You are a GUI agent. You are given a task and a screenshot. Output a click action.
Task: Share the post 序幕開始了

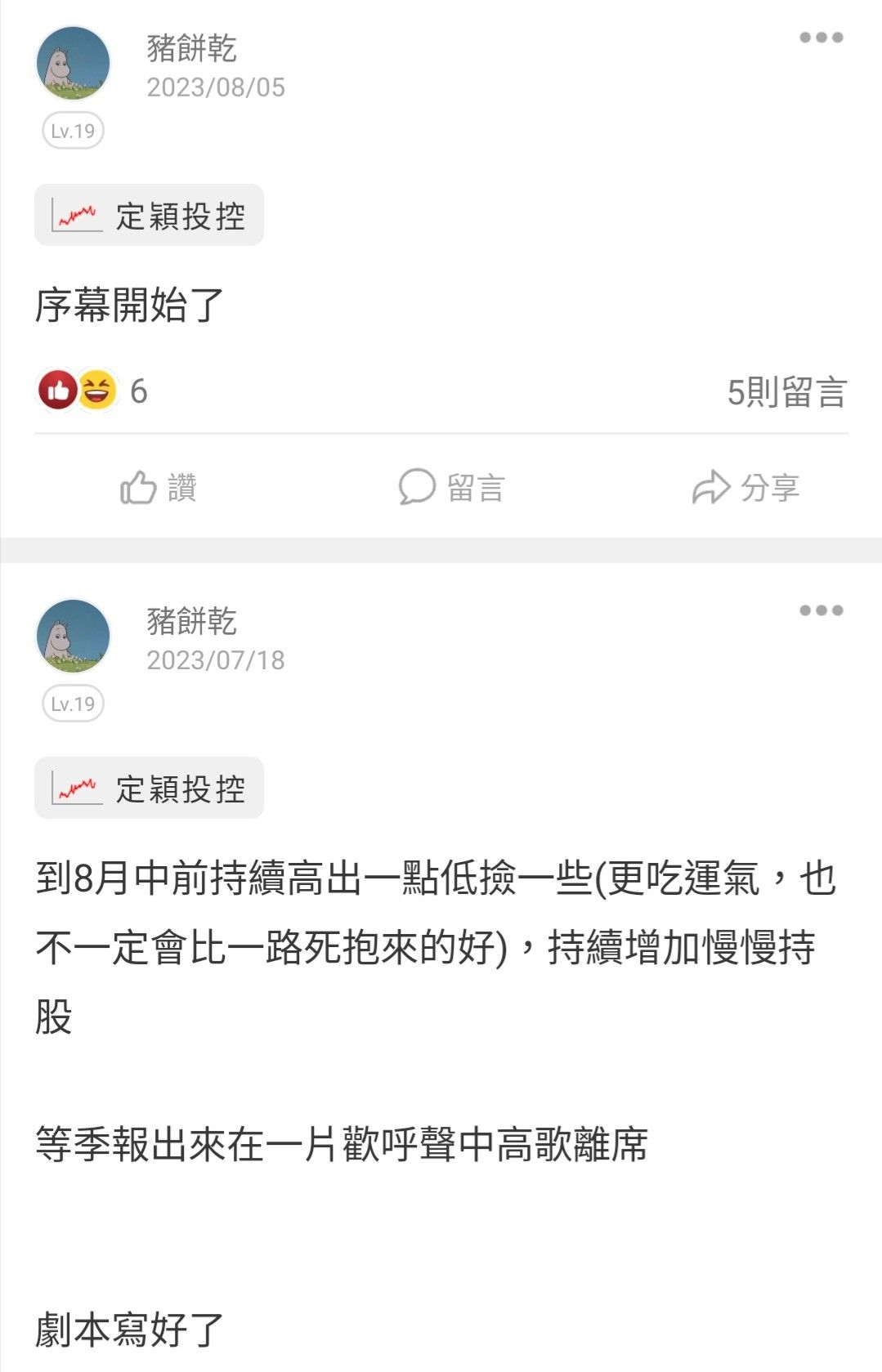pos(745,488)
